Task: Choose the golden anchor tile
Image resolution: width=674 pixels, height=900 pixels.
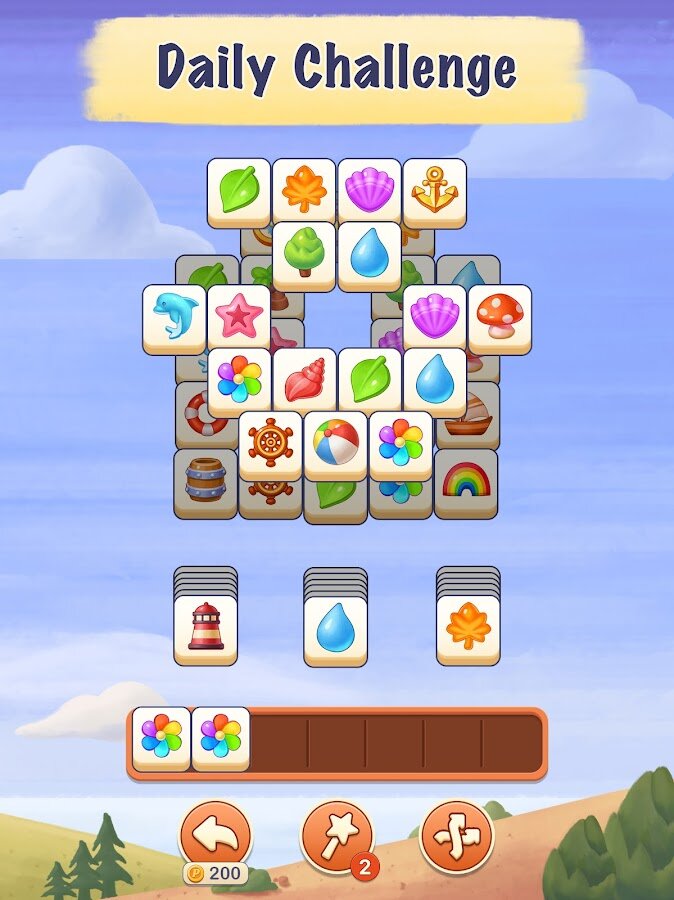Action: click(x=434, y=190)
